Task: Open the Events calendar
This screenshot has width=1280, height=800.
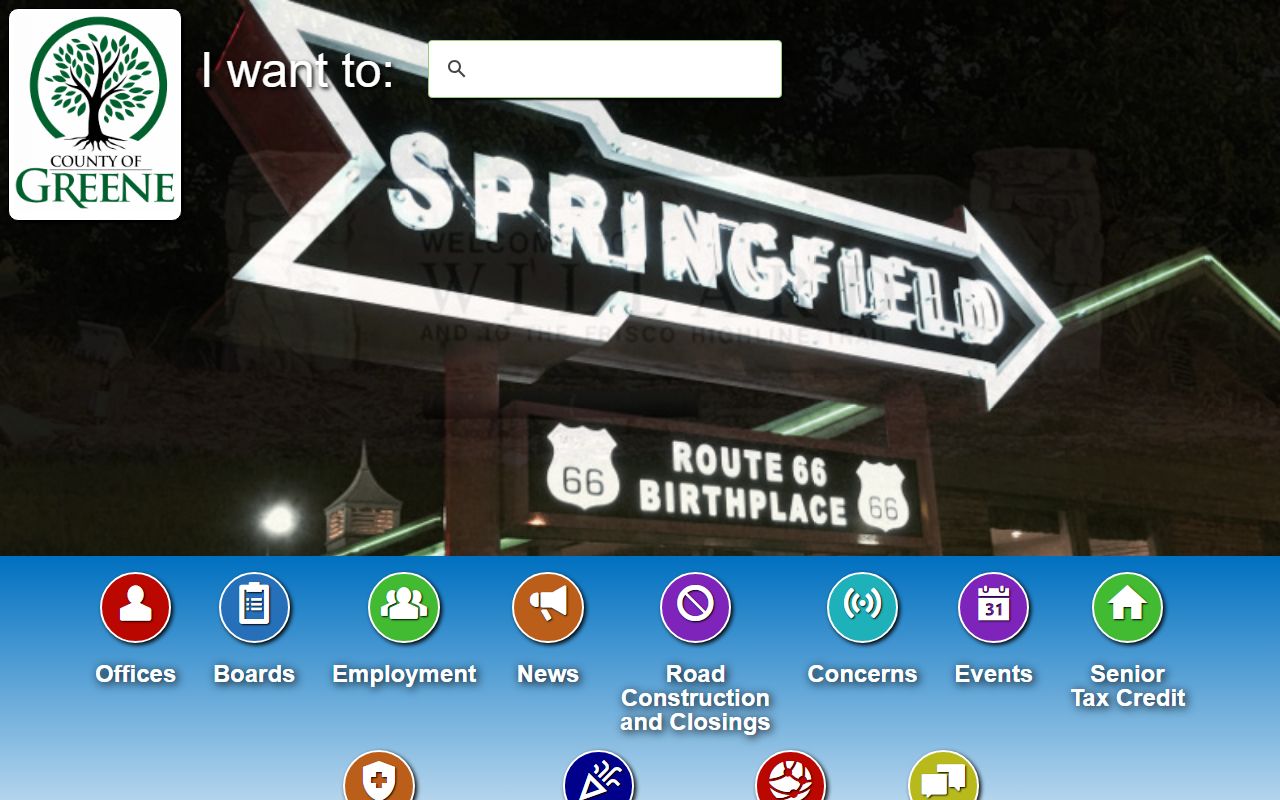Action: (x=993, y=608)
